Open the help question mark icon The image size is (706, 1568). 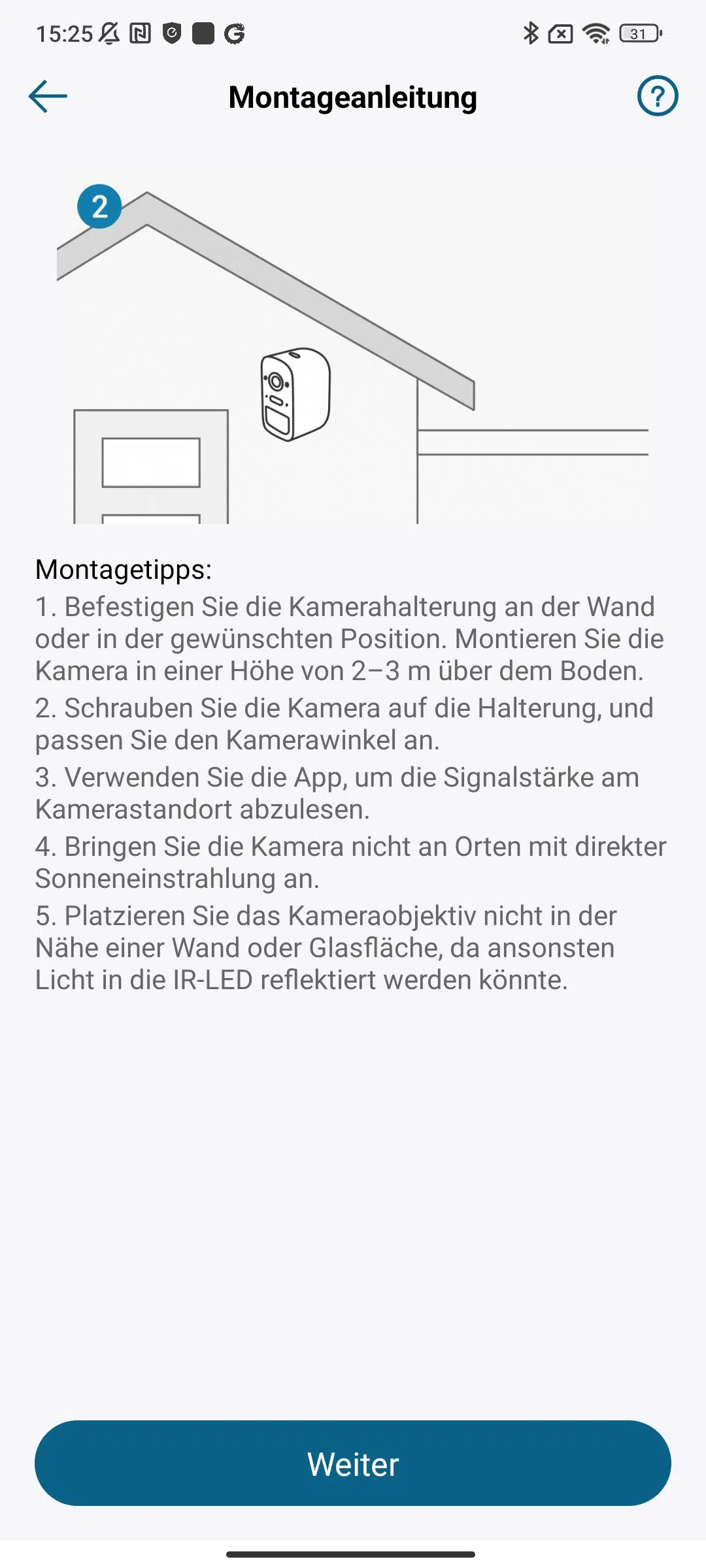(x=658, y=97)
